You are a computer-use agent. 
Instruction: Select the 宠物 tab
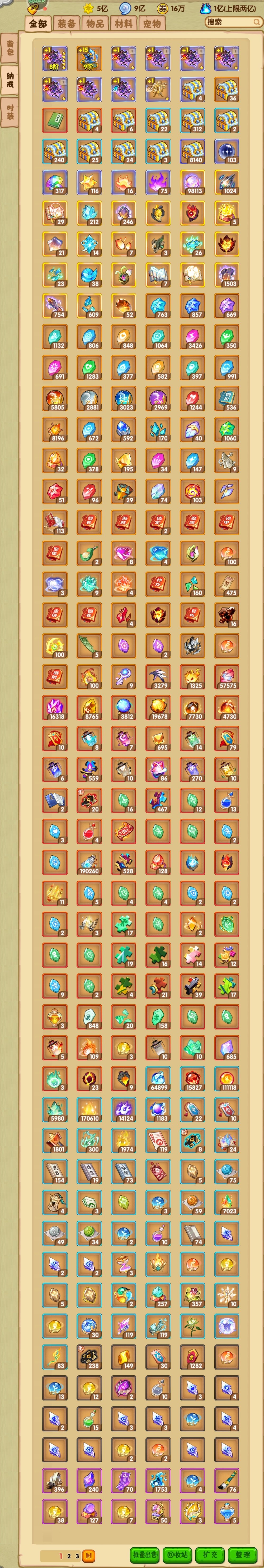[x=152, y=24]
